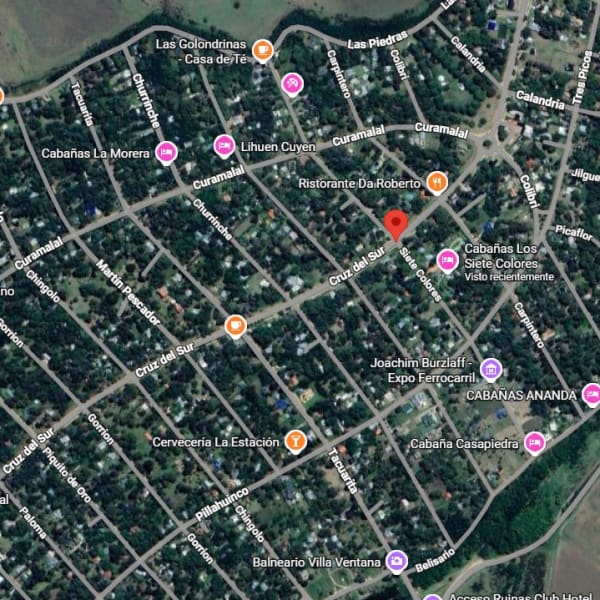The width and height of the screenshot is (600, 600).
Task: Open Balneario Villa Ventana photo spot marker
Action: [x=396, y=562]
